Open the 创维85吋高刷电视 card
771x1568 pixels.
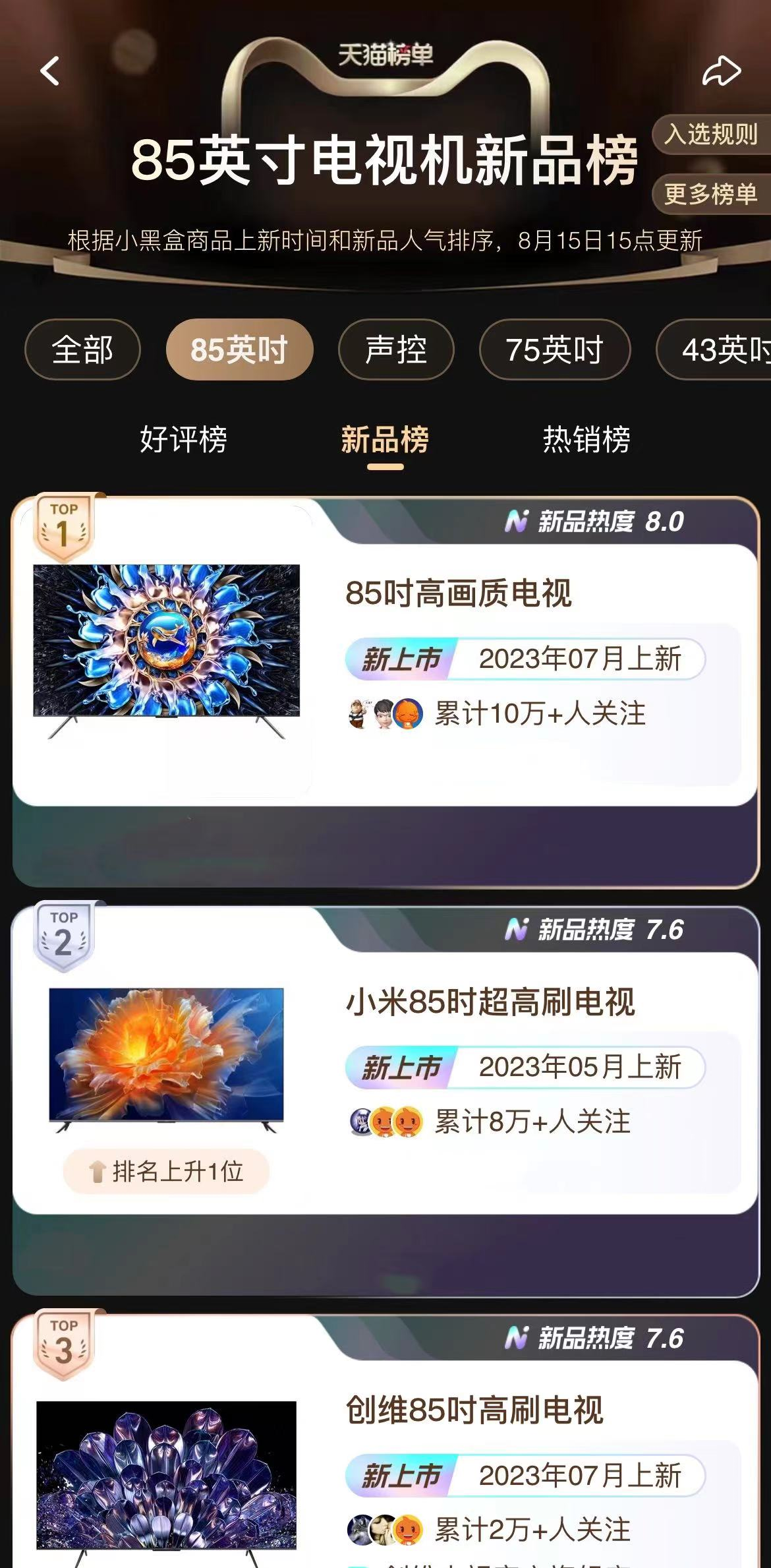[x=474, y=1410]
